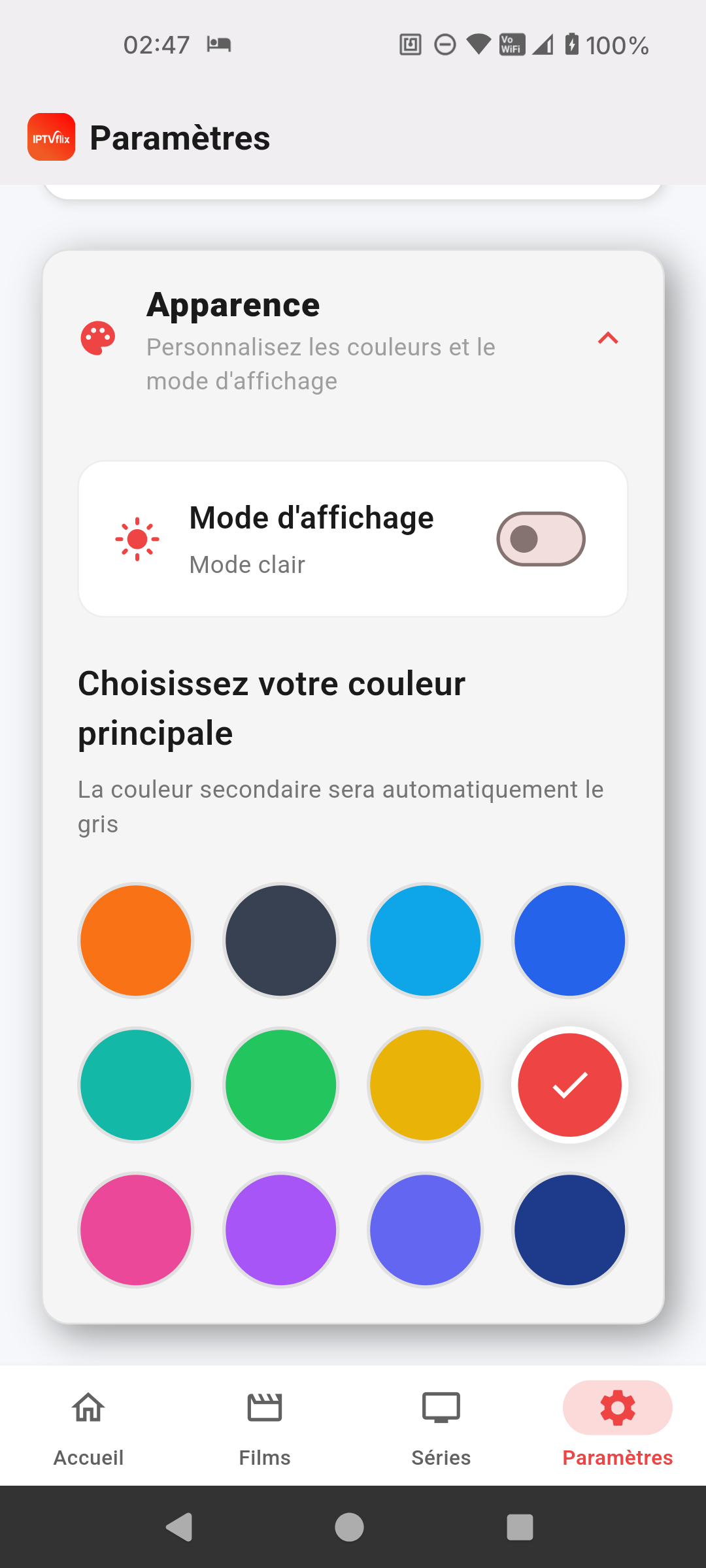This screenshot has height=1568, width=706.
Task: Select the orange color swatch
Action: [136, 941]
